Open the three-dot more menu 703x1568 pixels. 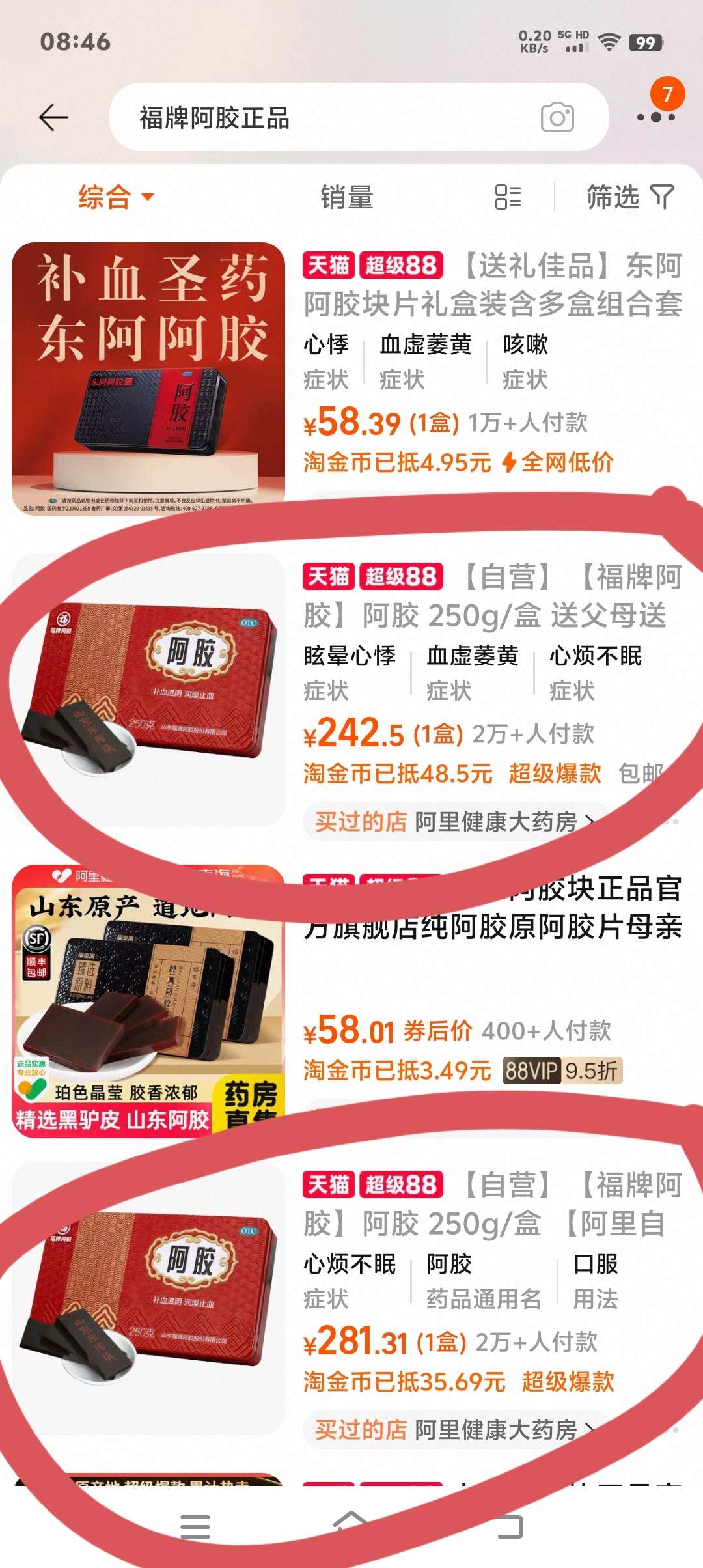[x=655, y=118]
